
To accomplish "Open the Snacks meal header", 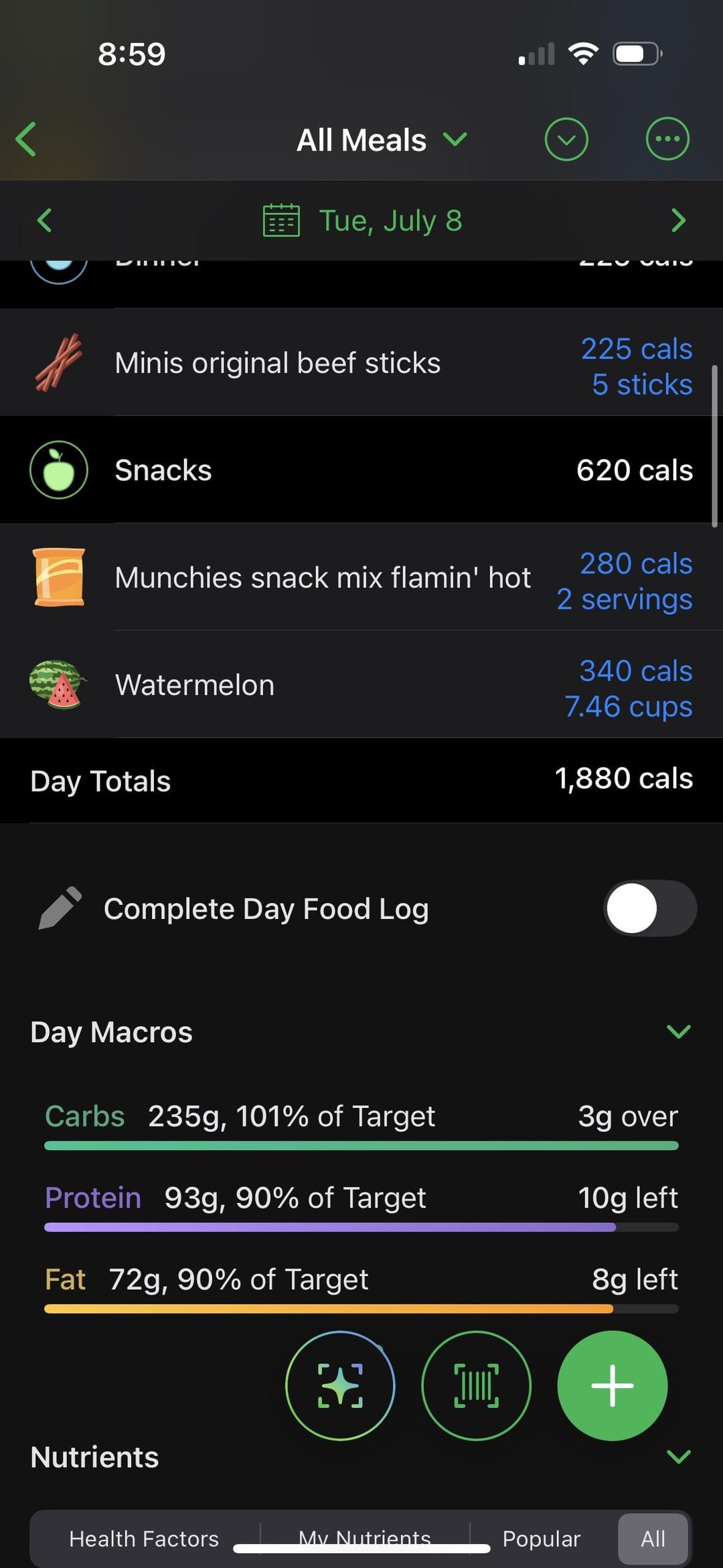I will tap(361, 470).
